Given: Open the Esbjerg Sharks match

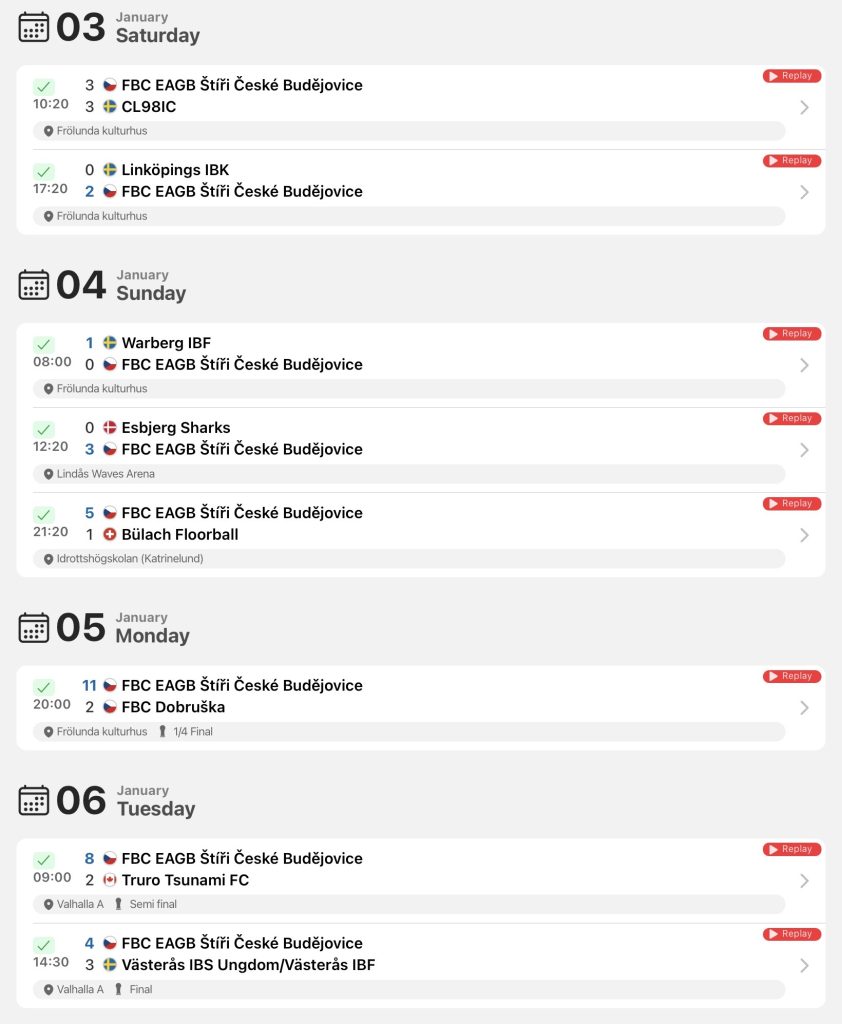Looking at the screenshot, I should click(805, 450).
